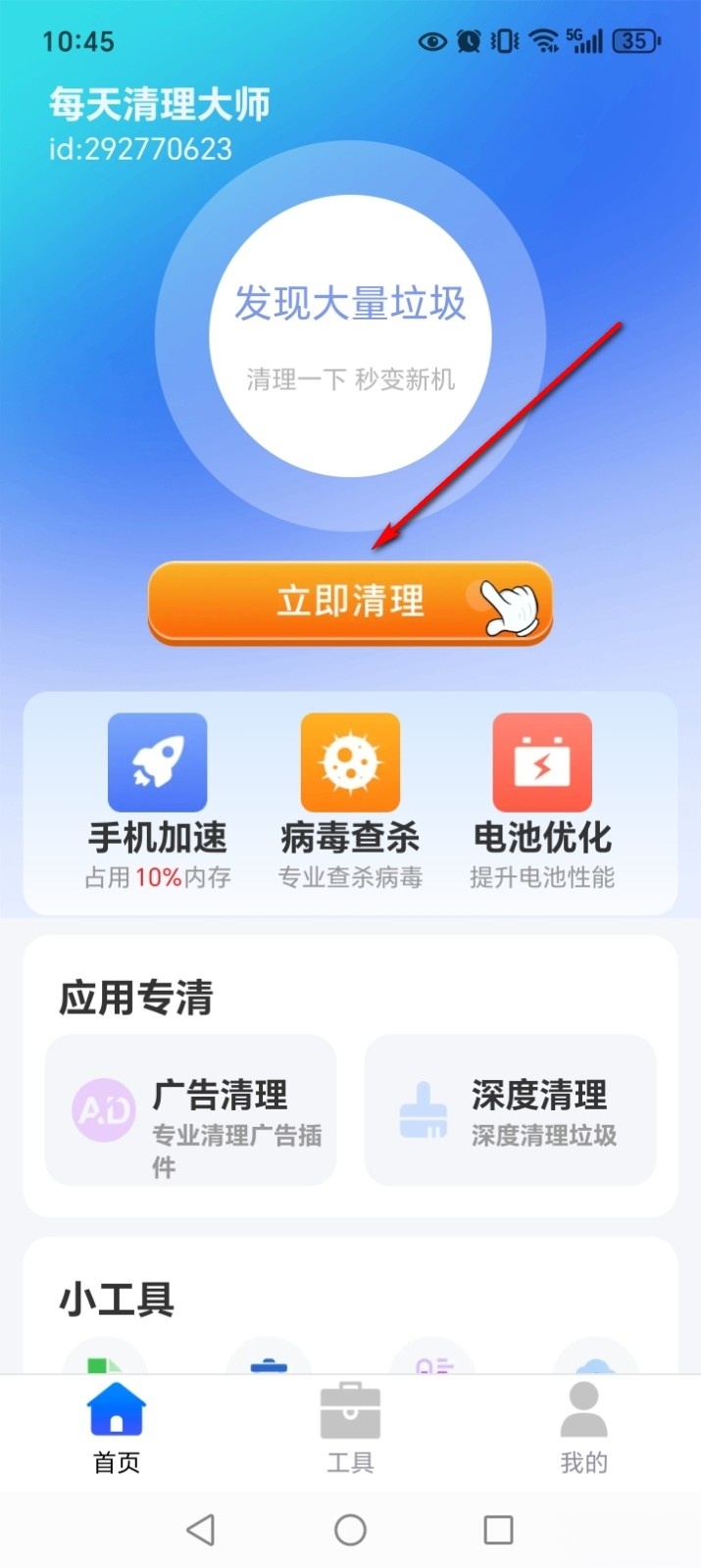Image resolution: width=701 pixels, height=1568 pixels.
Task: Open the system recent apps view
Action: pos(498,1530)
